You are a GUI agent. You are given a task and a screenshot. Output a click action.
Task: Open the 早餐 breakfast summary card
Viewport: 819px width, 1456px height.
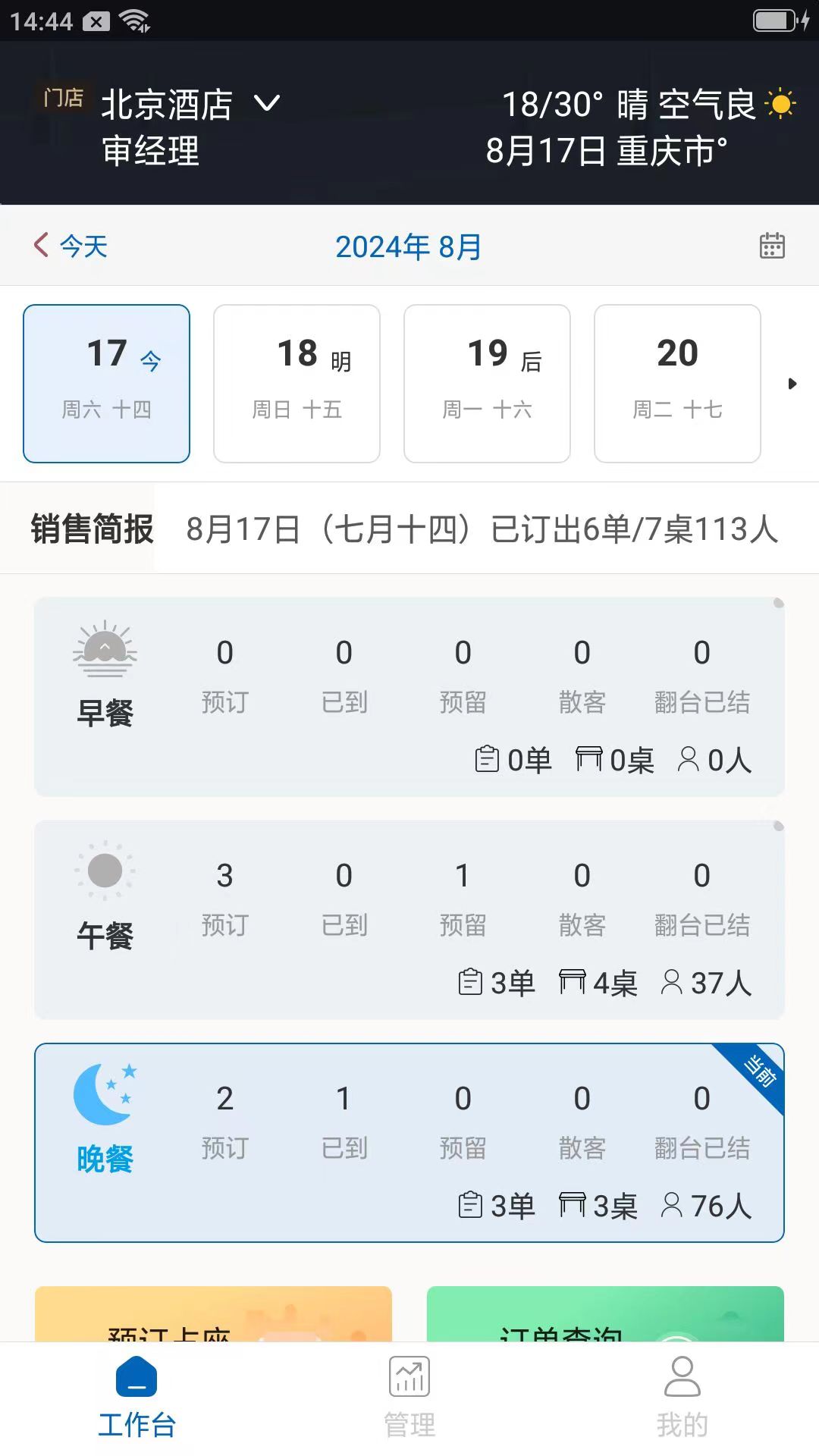coord(409,696)
